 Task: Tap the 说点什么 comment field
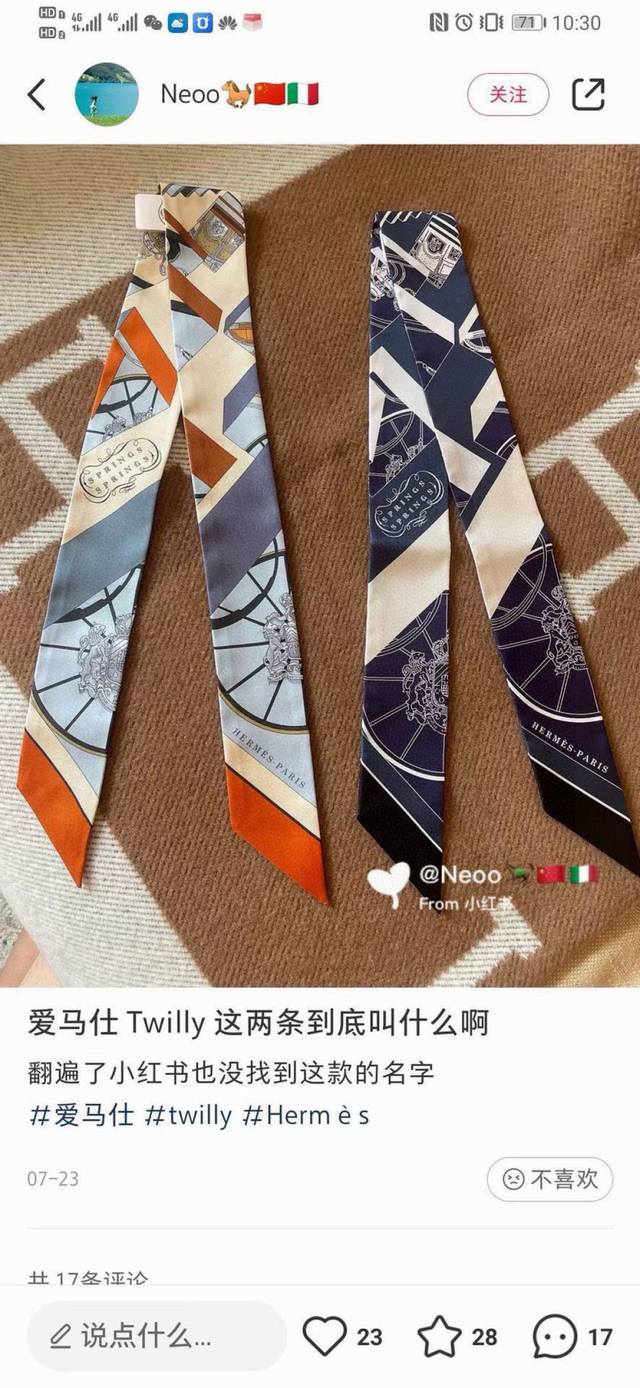[155, 1335]
